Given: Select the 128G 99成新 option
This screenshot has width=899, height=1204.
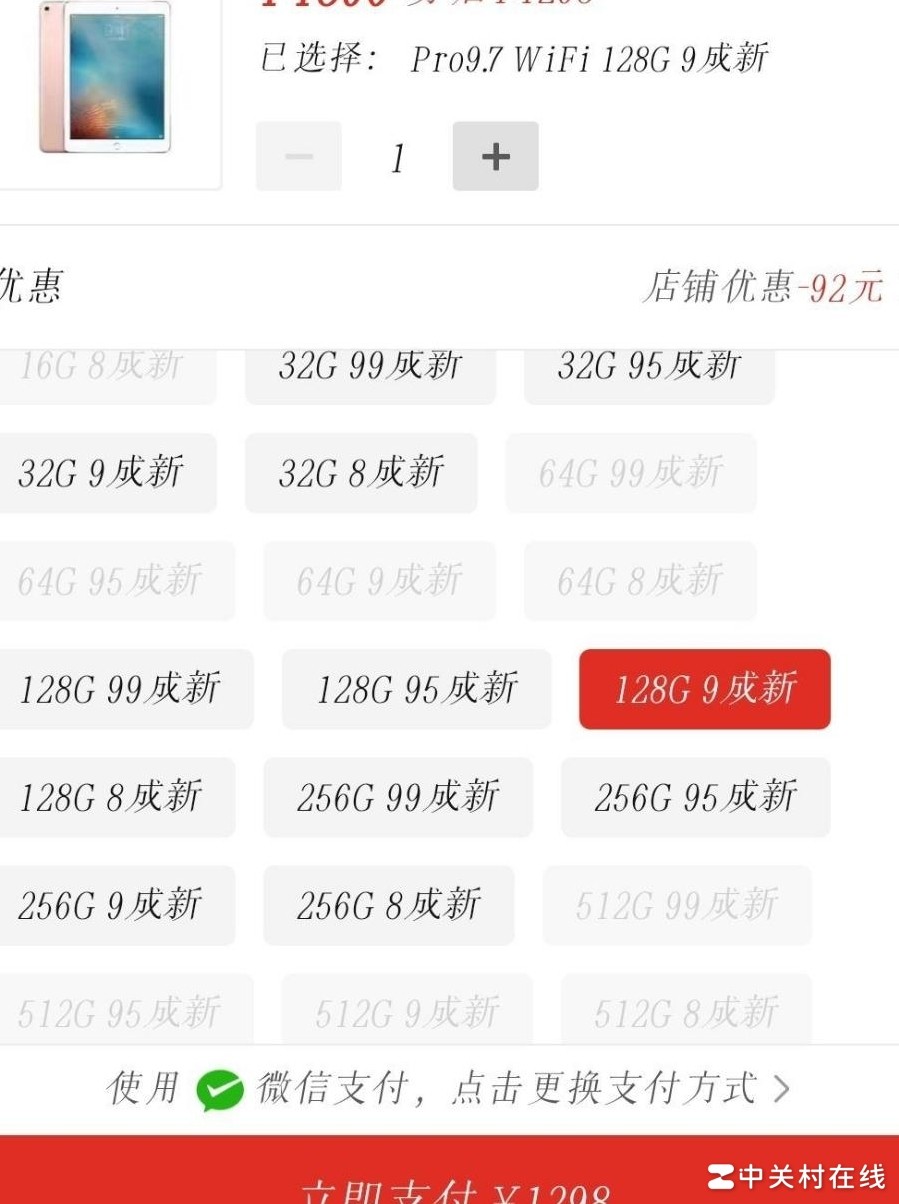Looking at the screenshot, I should tap(126, 689).
